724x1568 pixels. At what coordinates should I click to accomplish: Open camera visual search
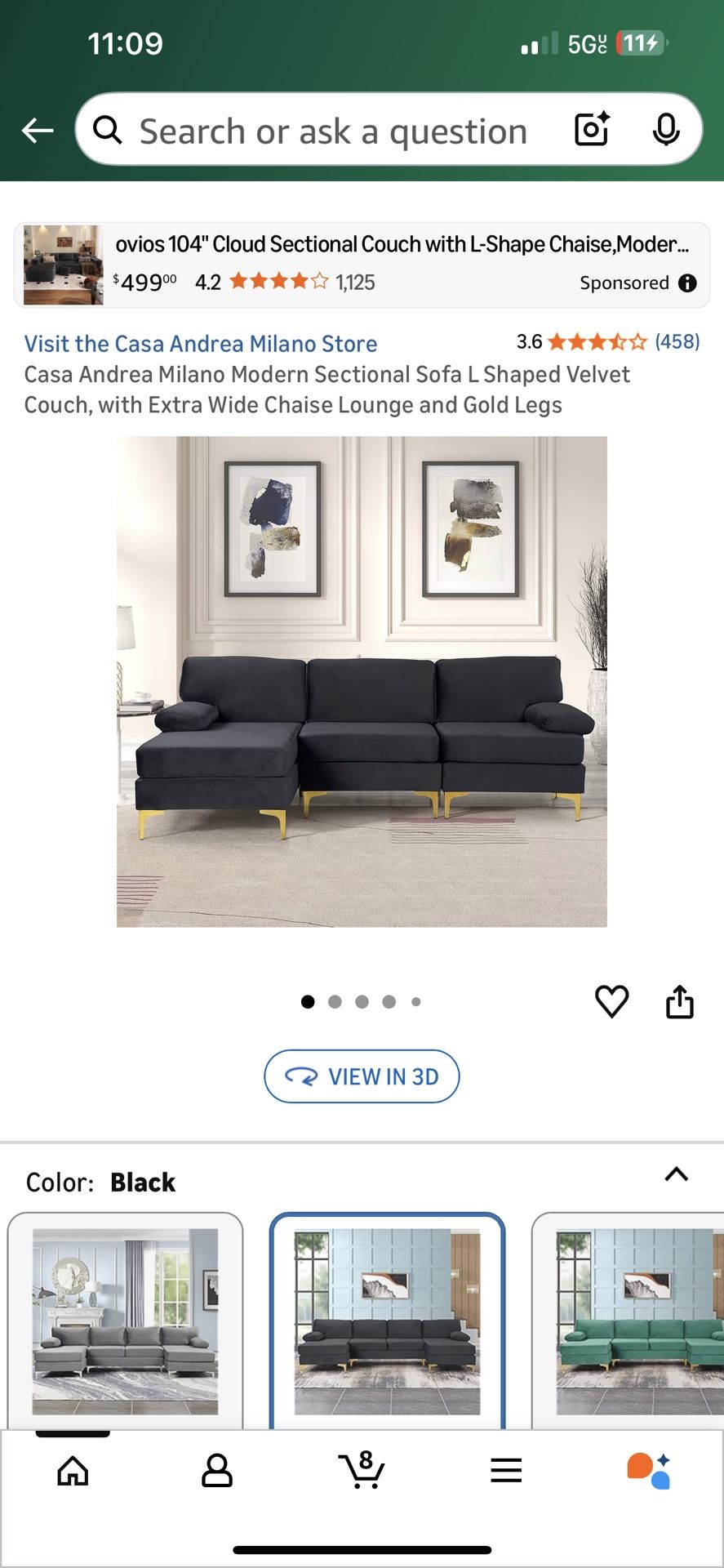tap(590, 130)
